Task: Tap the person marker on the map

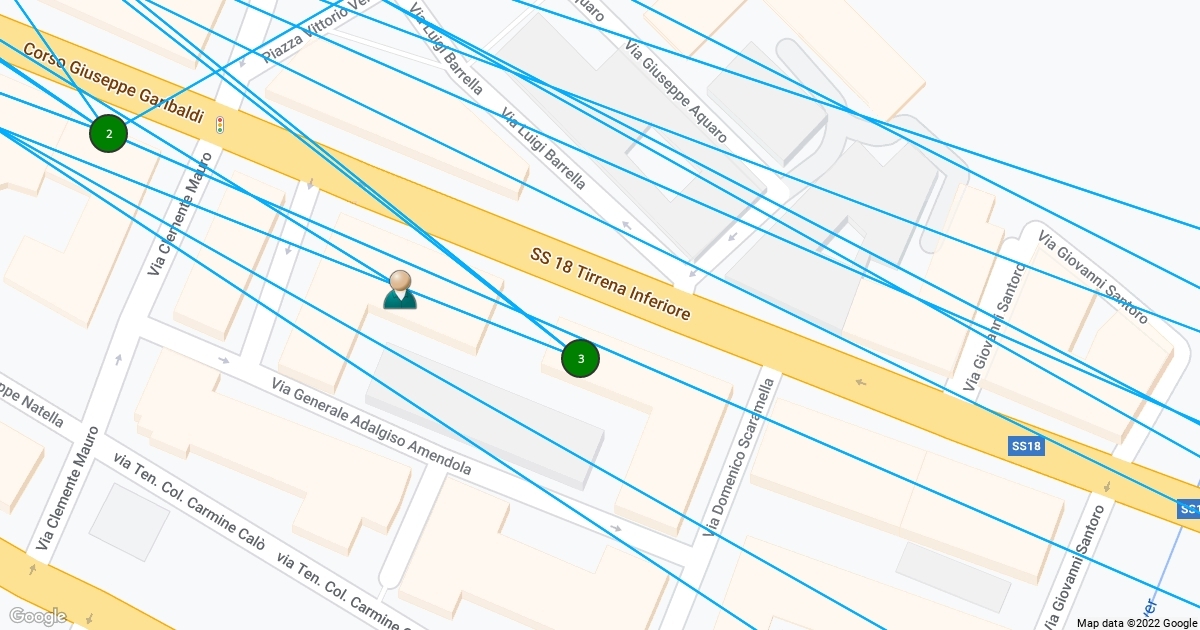Action: (x=400, y=289)
